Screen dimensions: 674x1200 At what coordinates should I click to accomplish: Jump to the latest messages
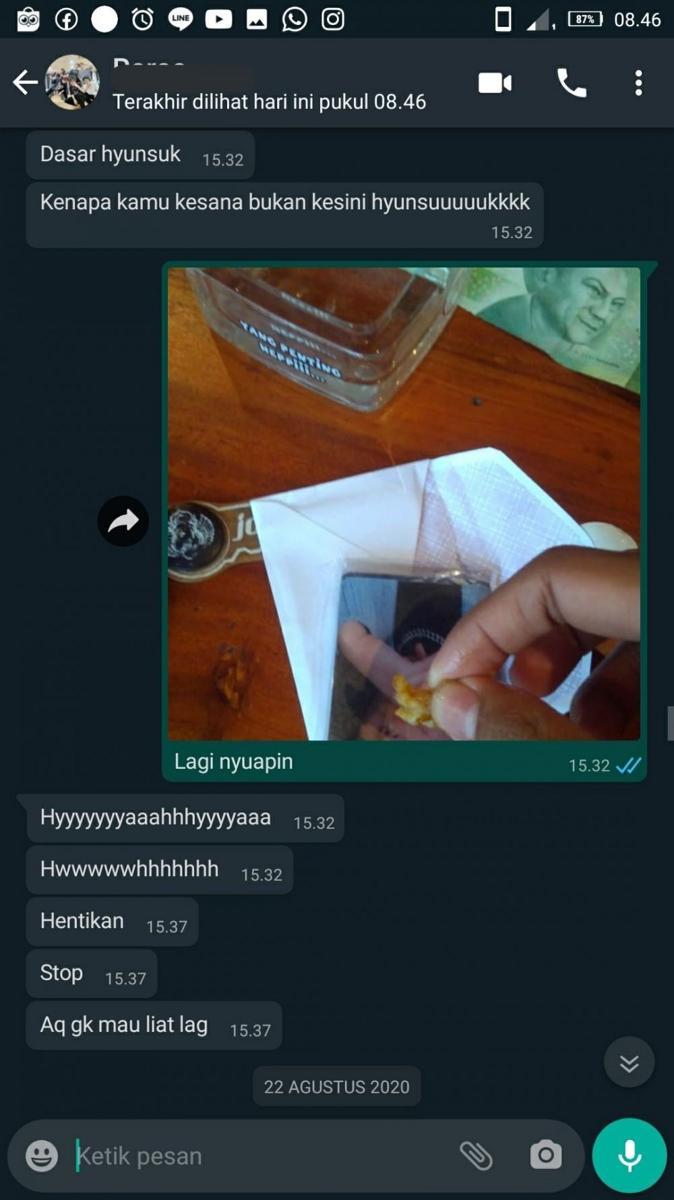629,1063
